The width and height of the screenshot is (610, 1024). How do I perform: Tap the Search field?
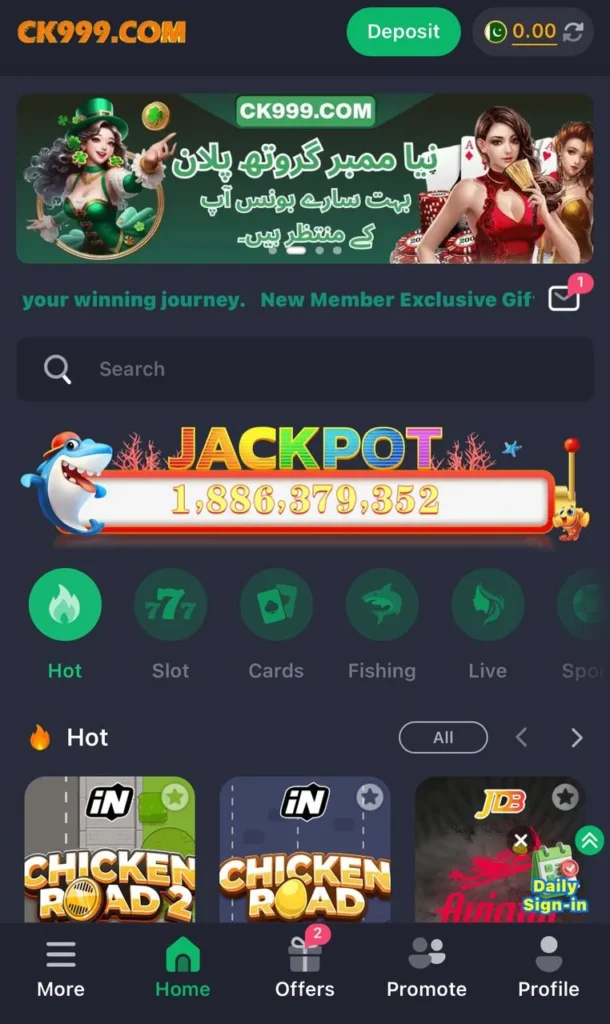click(x=304, y=369)
